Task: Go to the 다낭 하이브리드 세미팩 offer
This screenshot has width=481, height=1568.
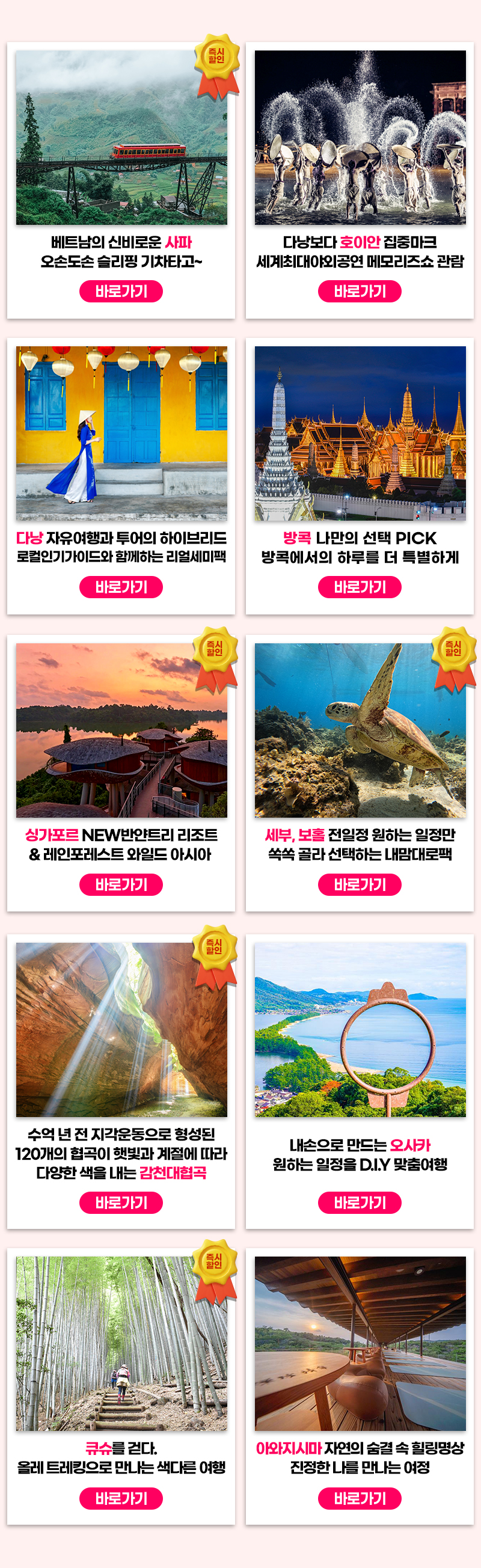Action: 121,587
